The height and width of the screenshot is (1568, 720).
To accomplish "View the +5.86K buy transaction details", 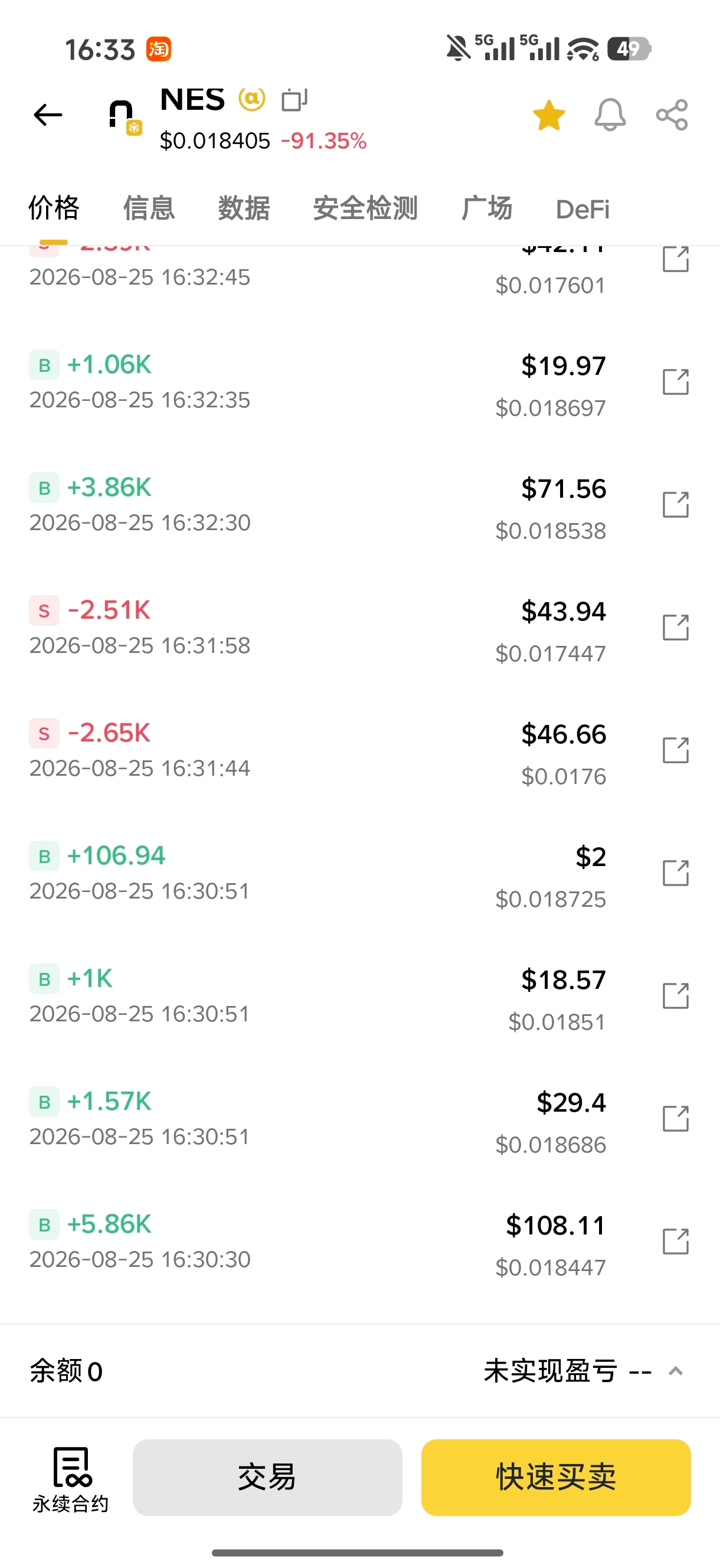I will [675, 1241].
